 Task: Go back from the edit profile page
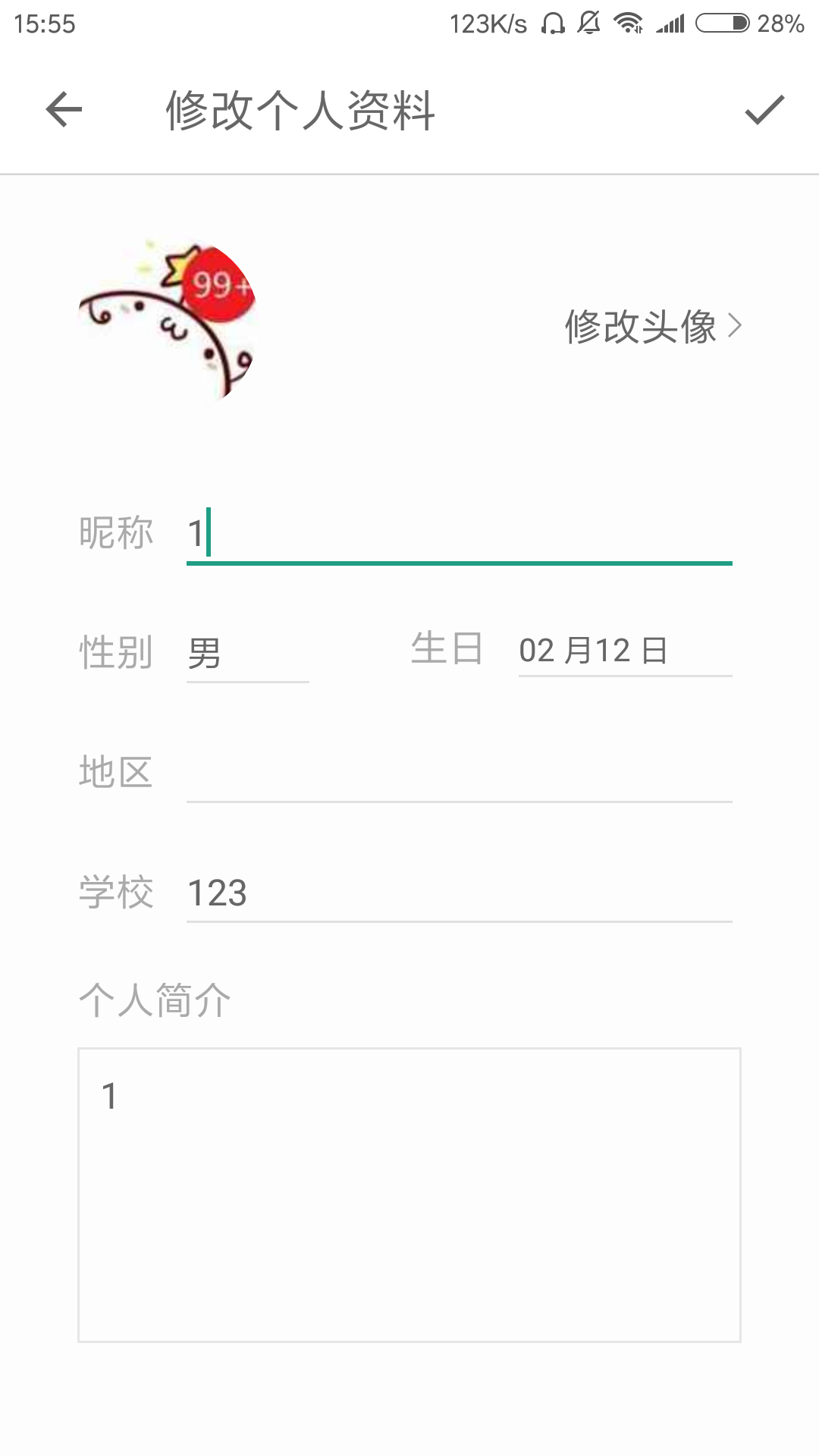(x=64, y=110)
